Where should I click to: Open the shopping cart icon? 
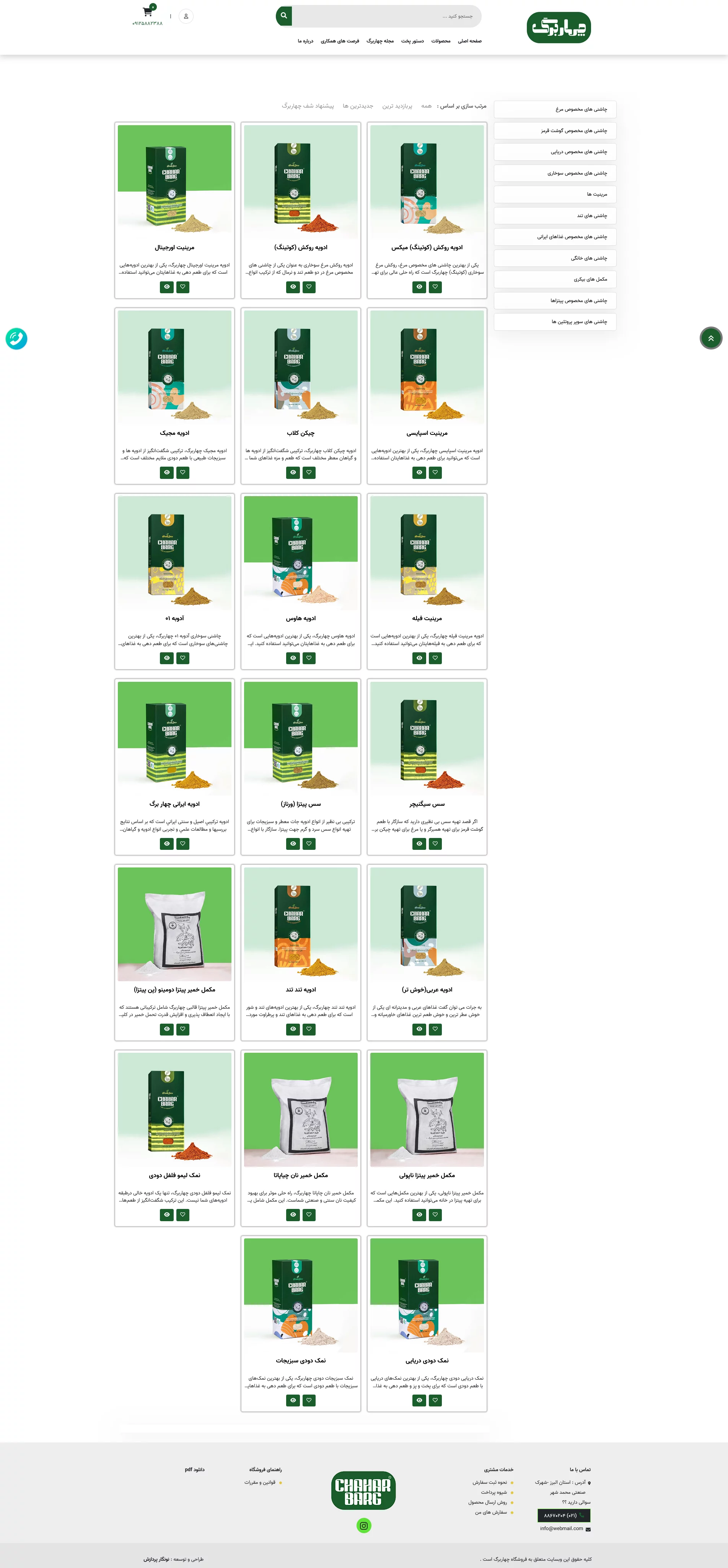(x=147, y=11)
